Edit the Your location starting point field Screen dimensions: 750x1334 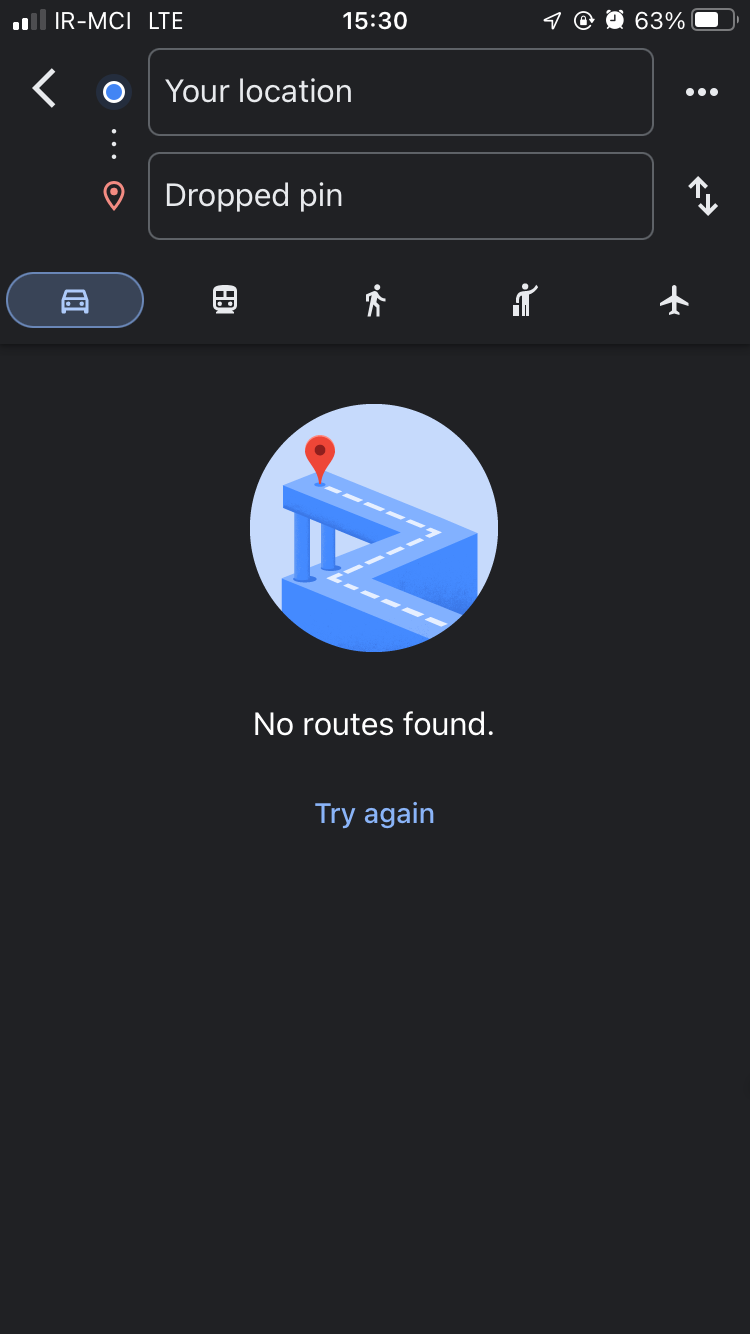pos(401,92)
